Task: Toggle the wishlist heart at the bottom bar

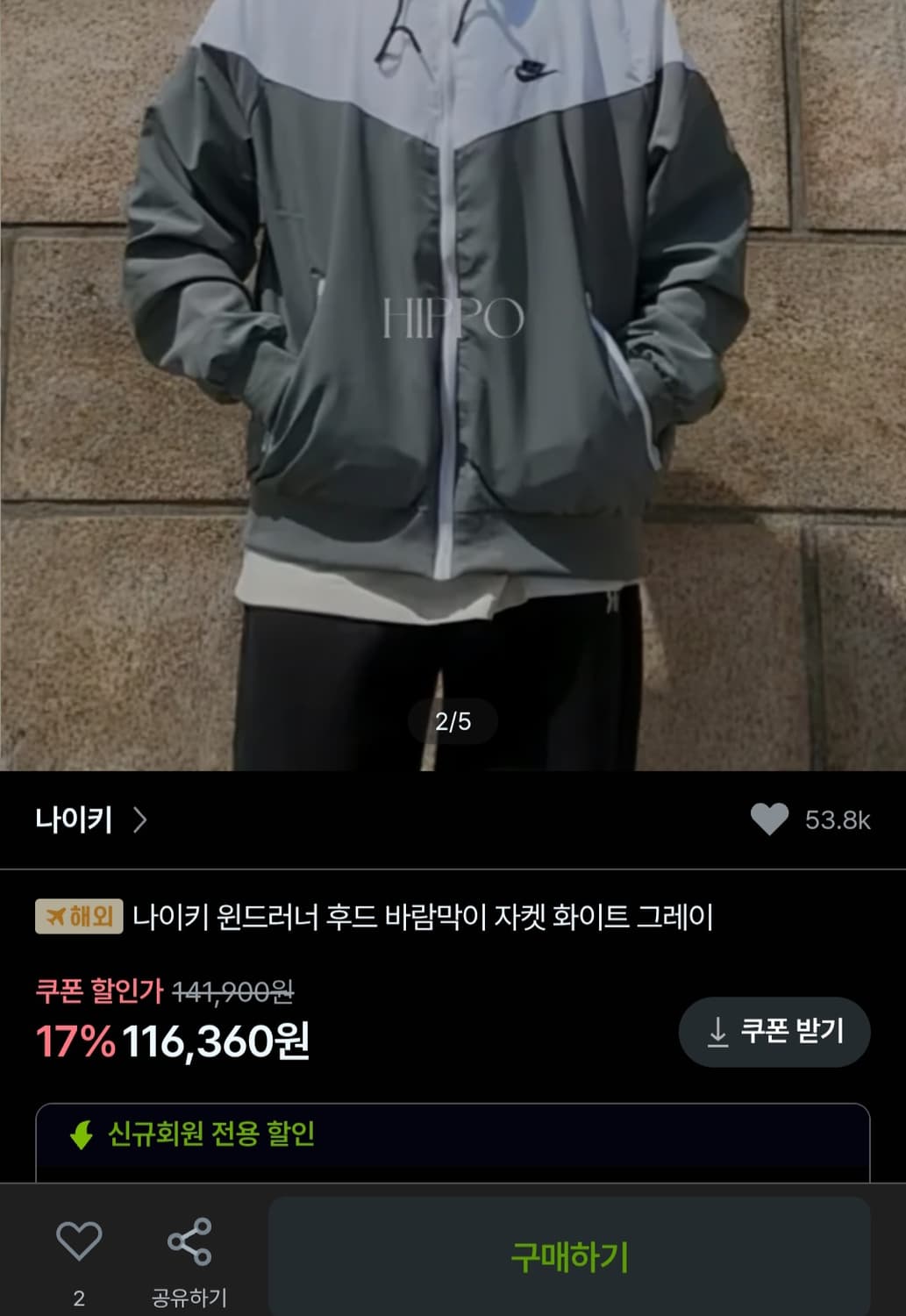Action: [x=81, y=1240]
